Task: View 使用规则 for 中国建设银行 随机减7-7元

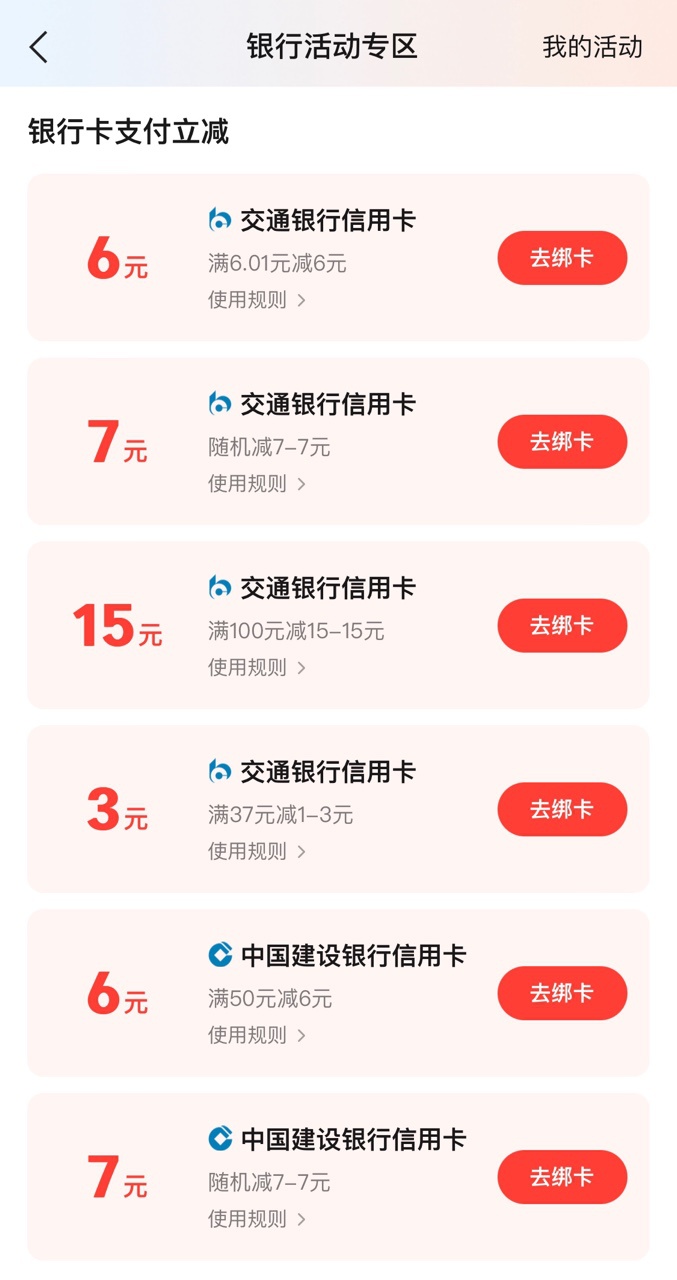Action: click(257, 1219)
